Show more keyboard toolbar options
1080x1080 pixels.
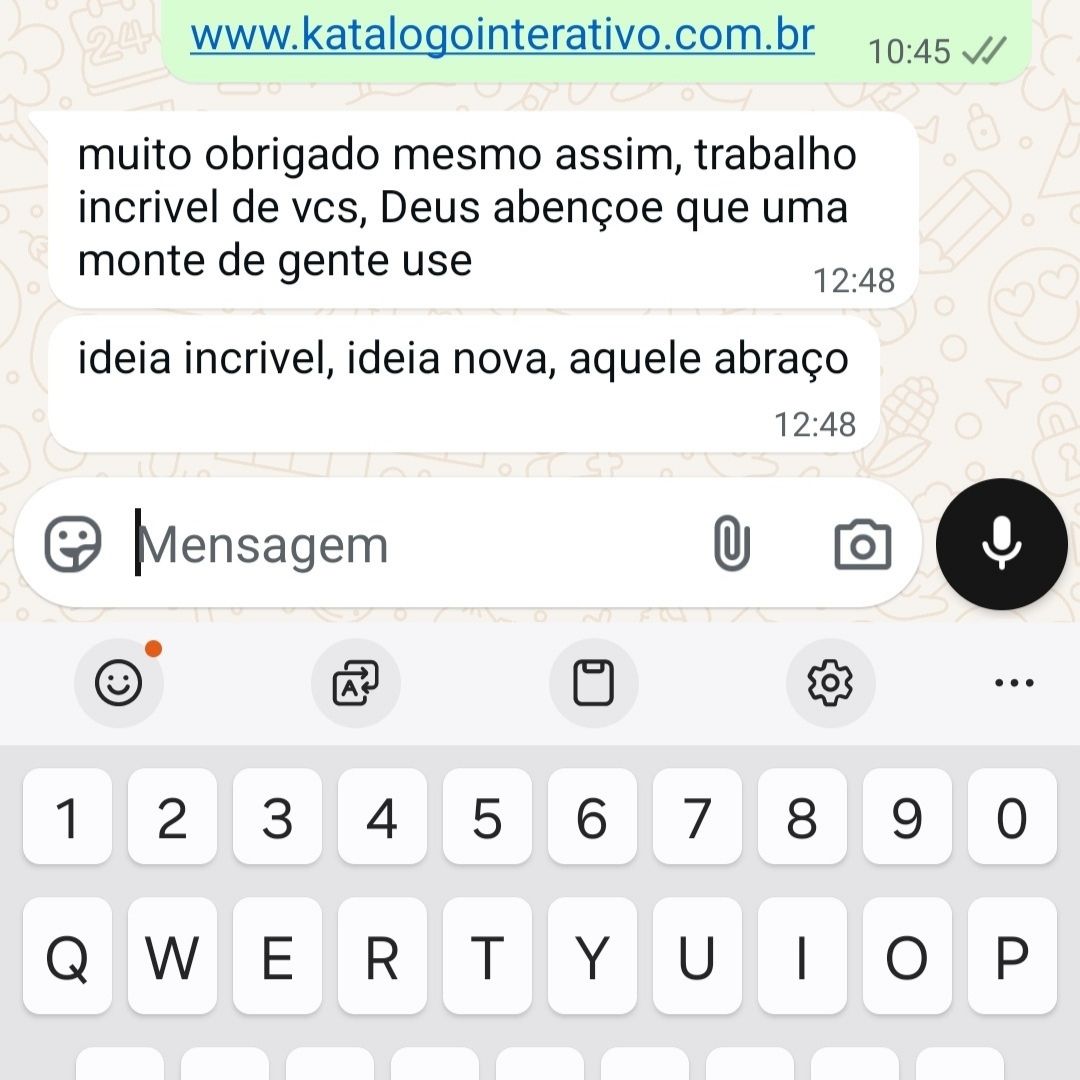(1014, 684)
